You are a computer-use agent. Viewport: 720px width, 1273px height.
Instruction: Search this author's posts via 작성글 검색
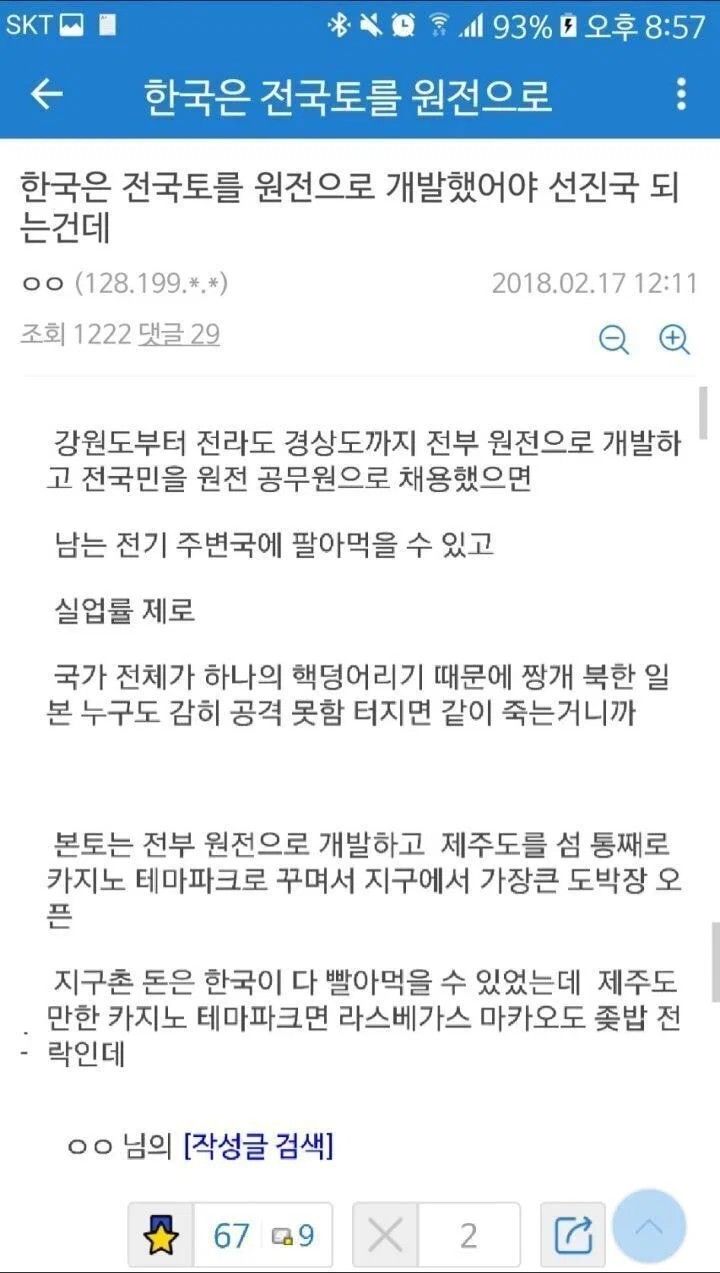tap(258, 1146)
